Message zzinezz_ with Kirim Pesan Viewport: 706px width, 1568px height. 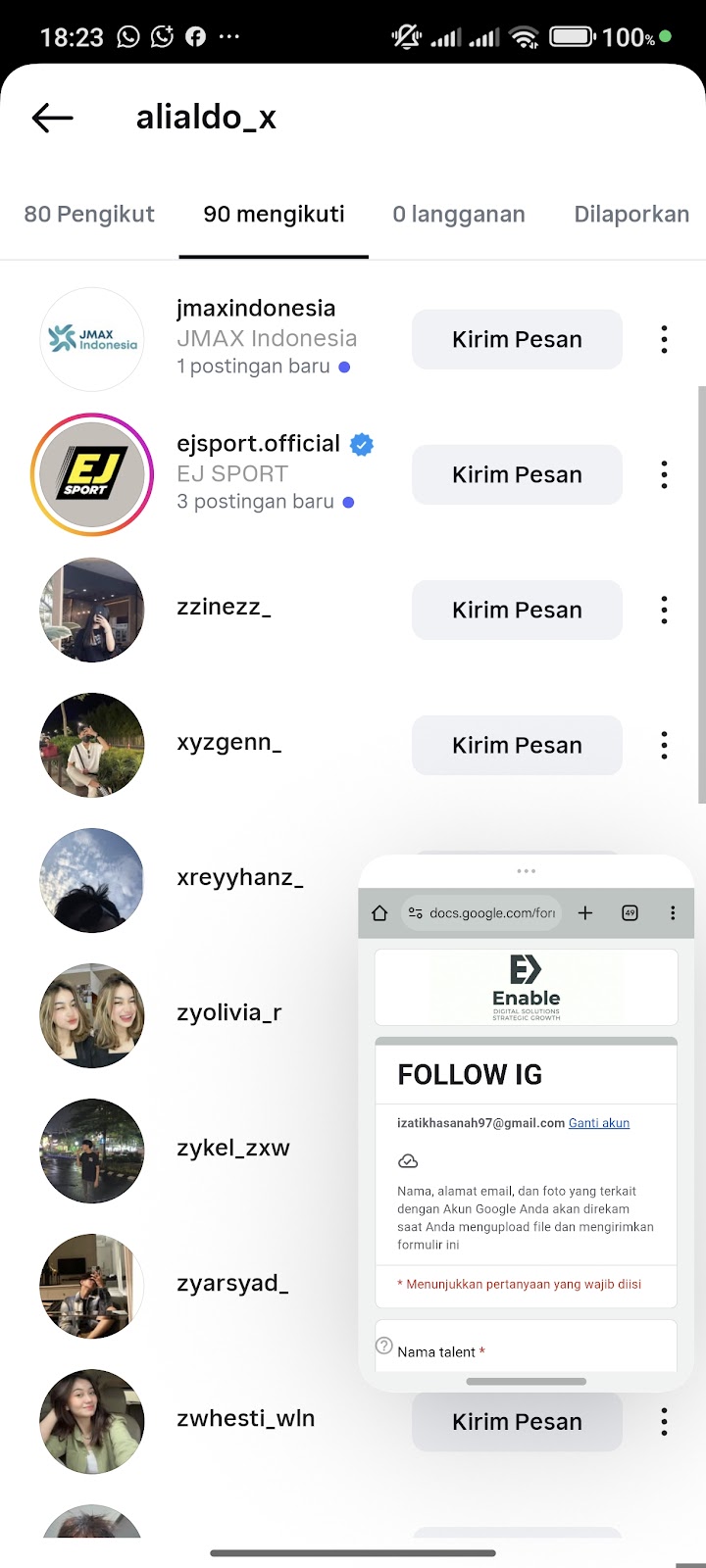click(517, 611)
